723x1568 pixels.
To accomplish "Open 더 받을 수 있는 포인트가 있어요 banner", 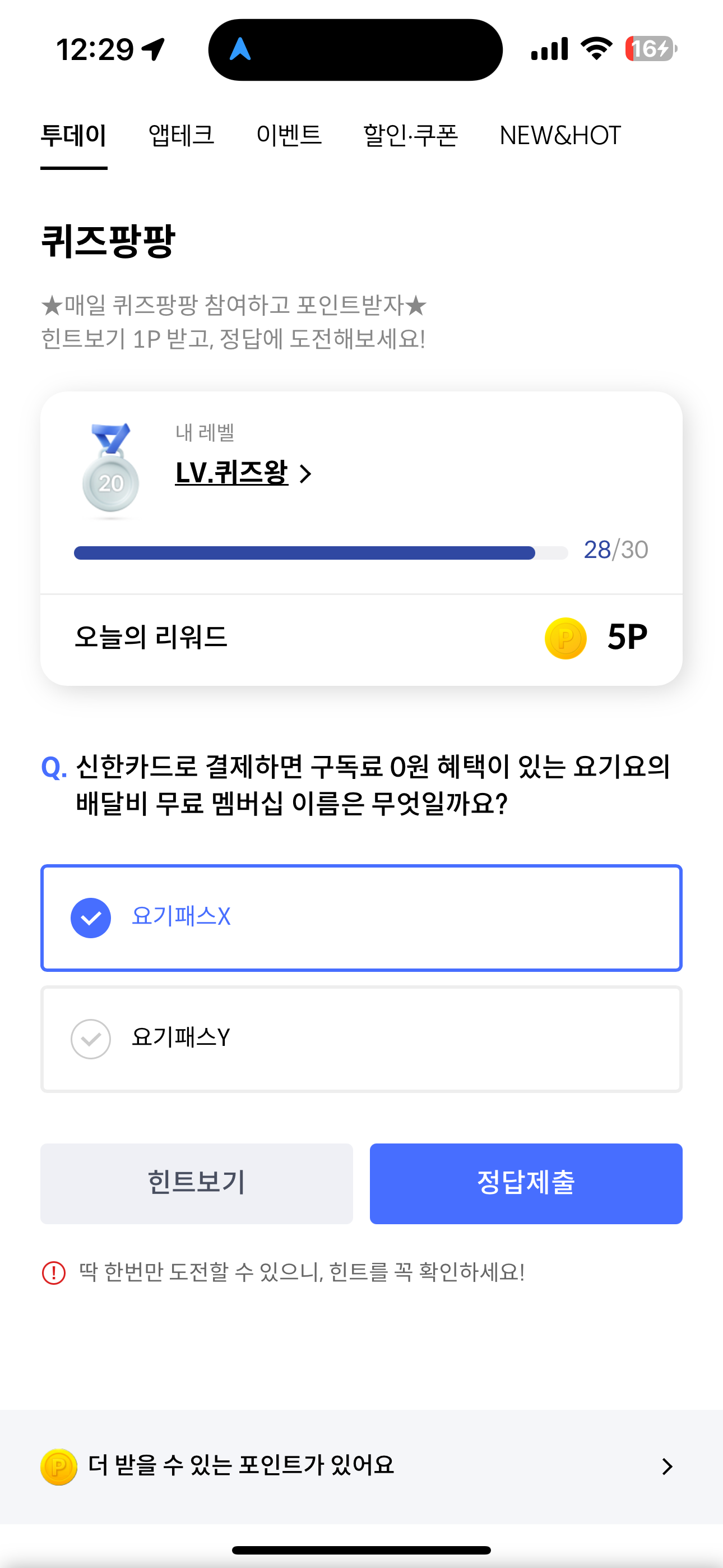I will click(361, 1466).
